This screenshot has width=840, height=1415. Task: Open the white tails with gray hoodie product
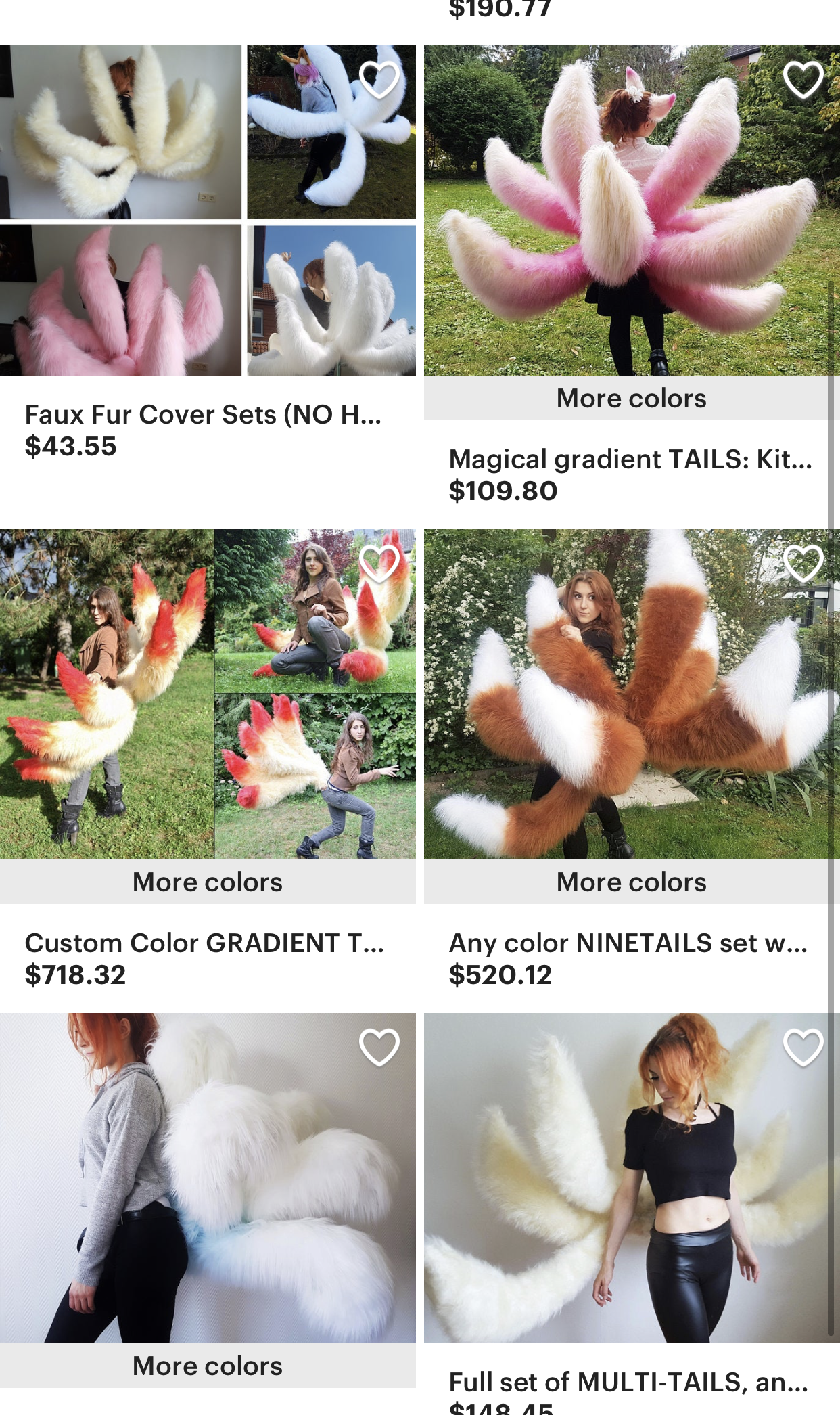[208, 1177]
